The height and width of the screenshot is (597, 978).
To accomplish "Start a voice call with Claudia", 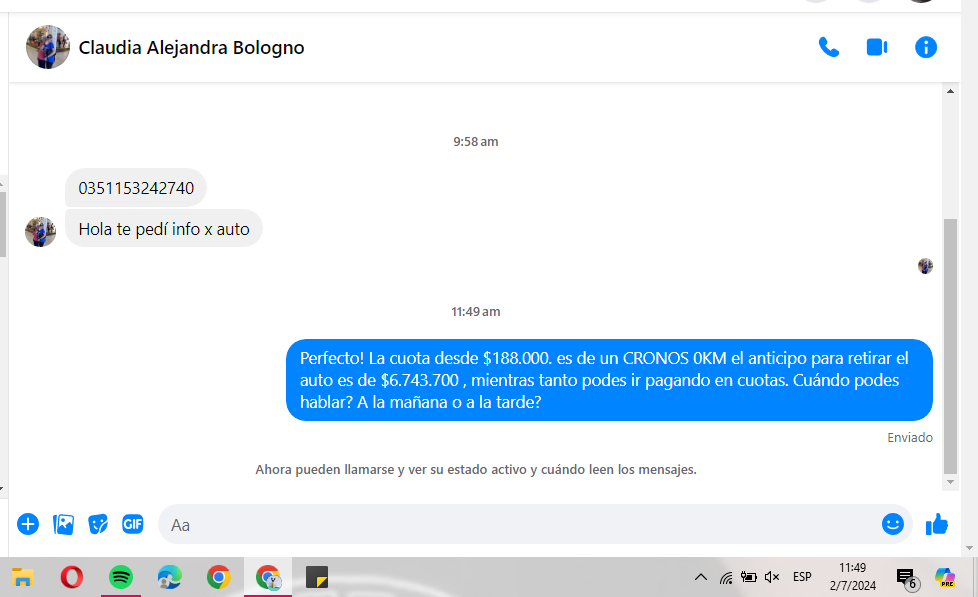I will 828,47.
